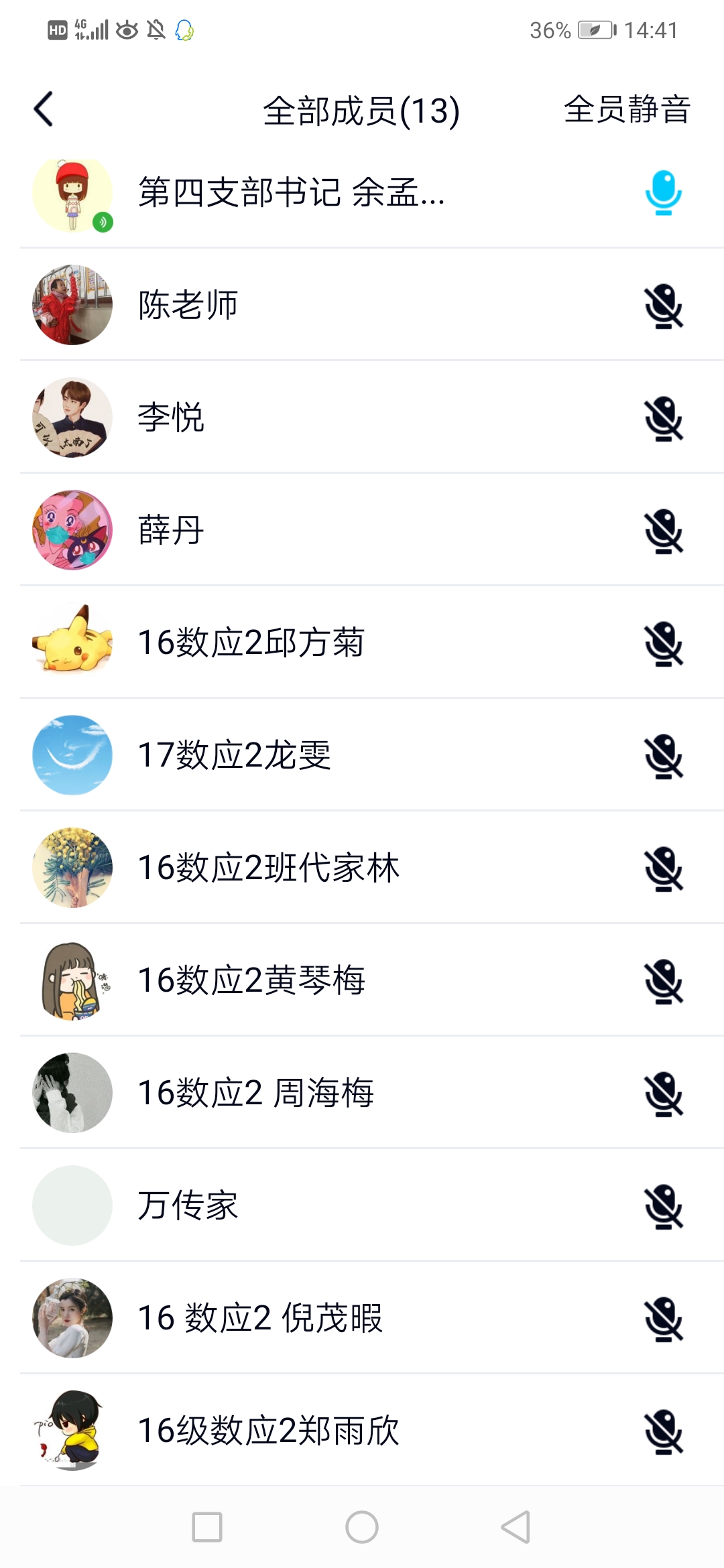
Task: Unmute 李悦's microphone
Action: 663,419
